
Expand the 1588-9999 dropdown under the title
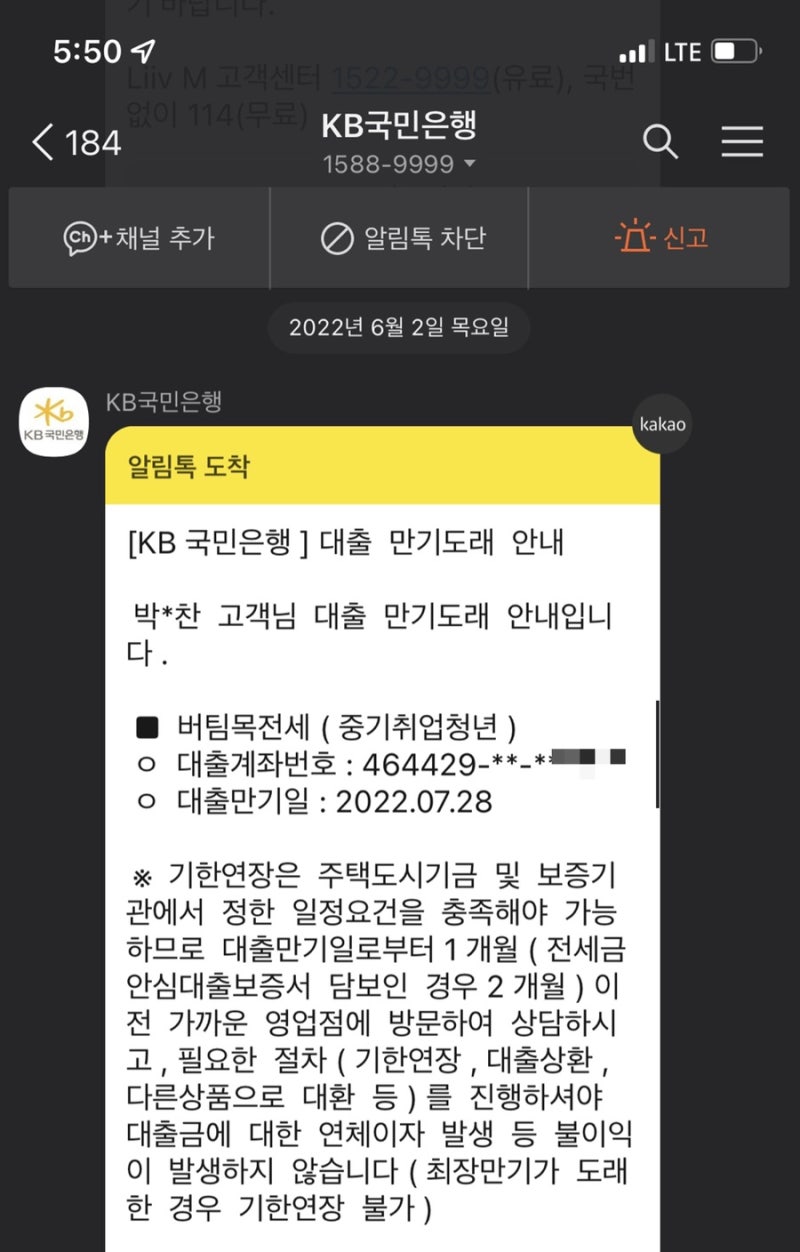coord(398,164)
